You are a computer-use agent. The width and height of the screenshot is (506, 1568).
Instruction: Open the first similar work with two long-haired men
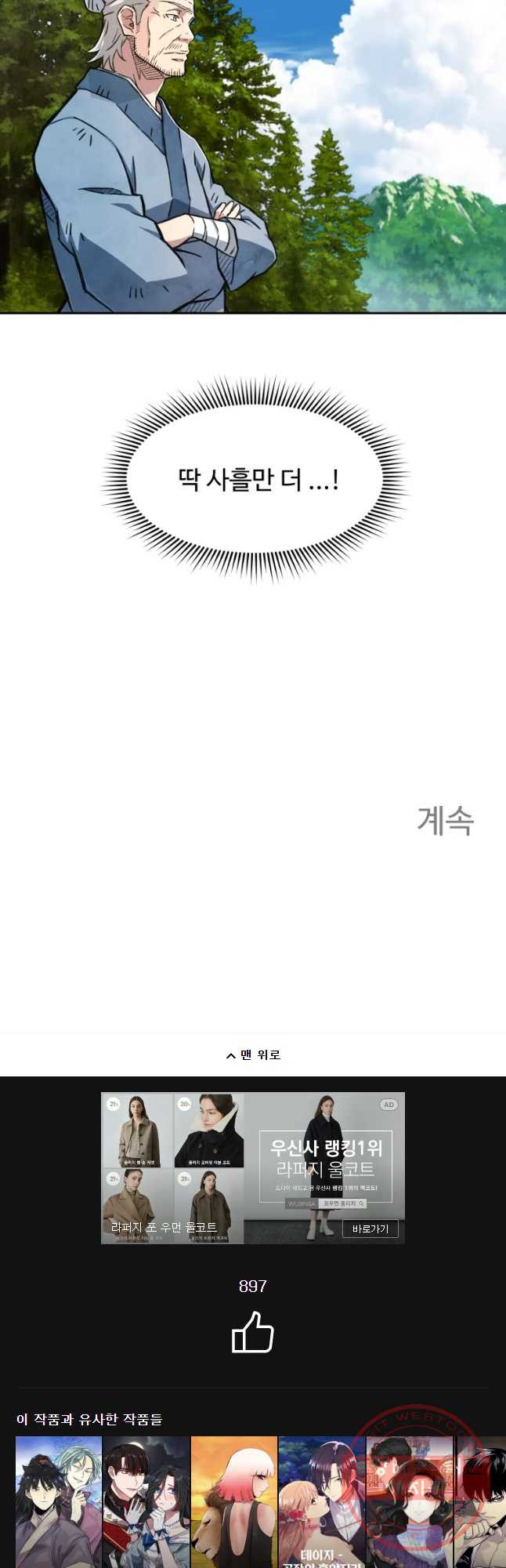coord(59,1501)
